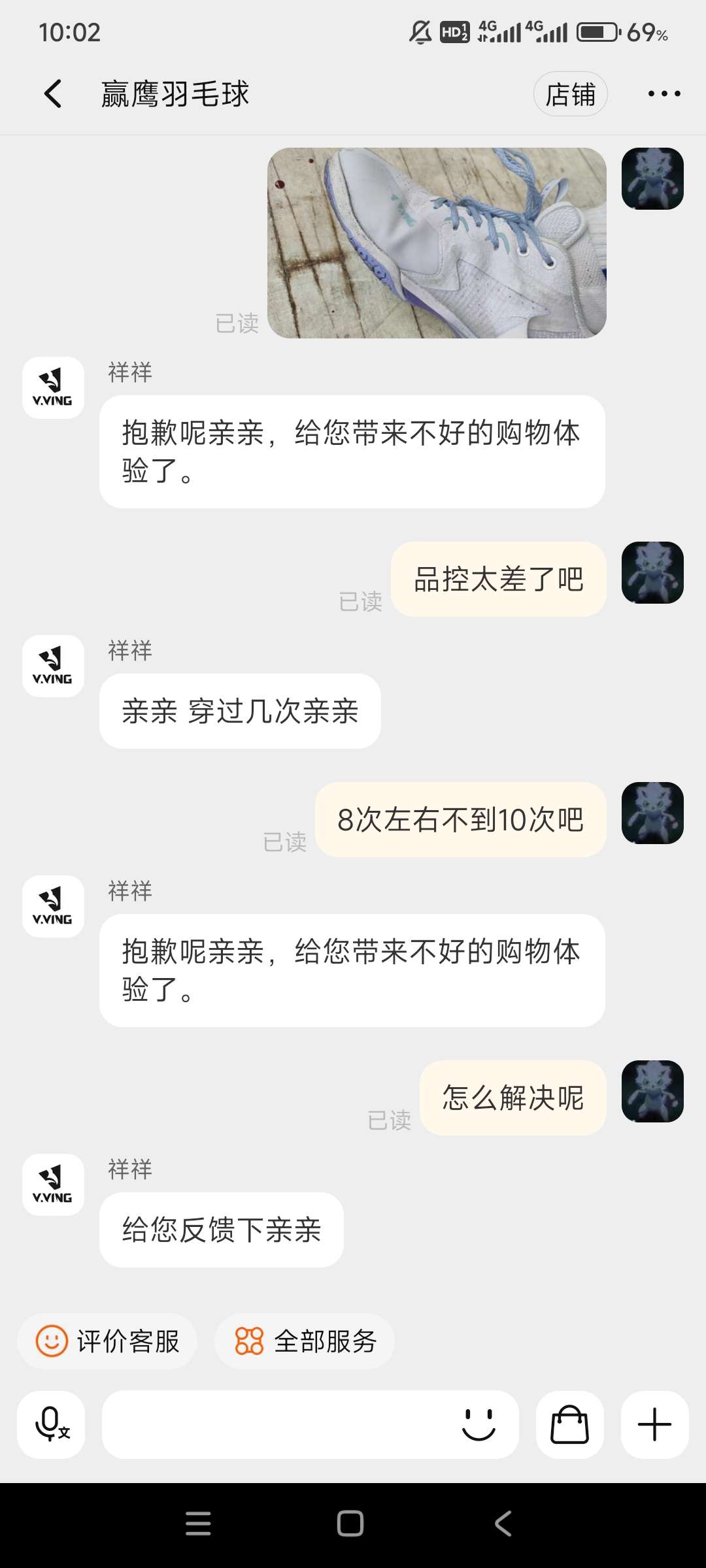
Task: Go to the system home screen
Action: click(x=350, y=1524)
